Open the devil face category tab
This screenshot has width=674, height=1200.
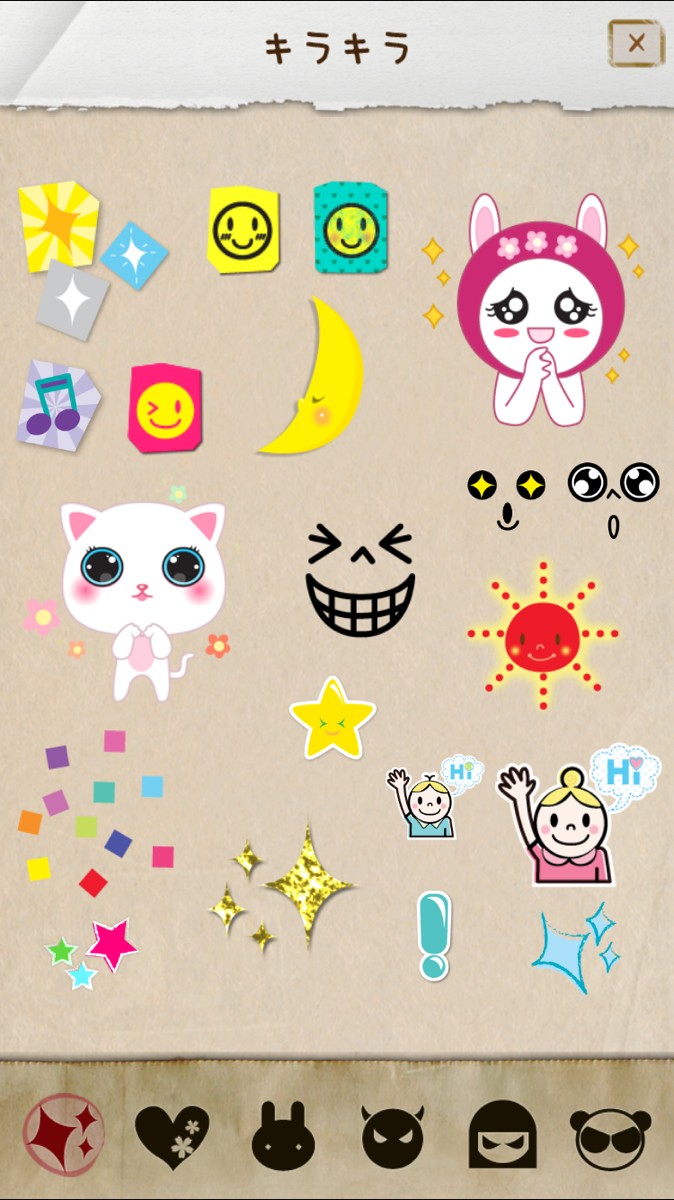(x=393, y=1138)
